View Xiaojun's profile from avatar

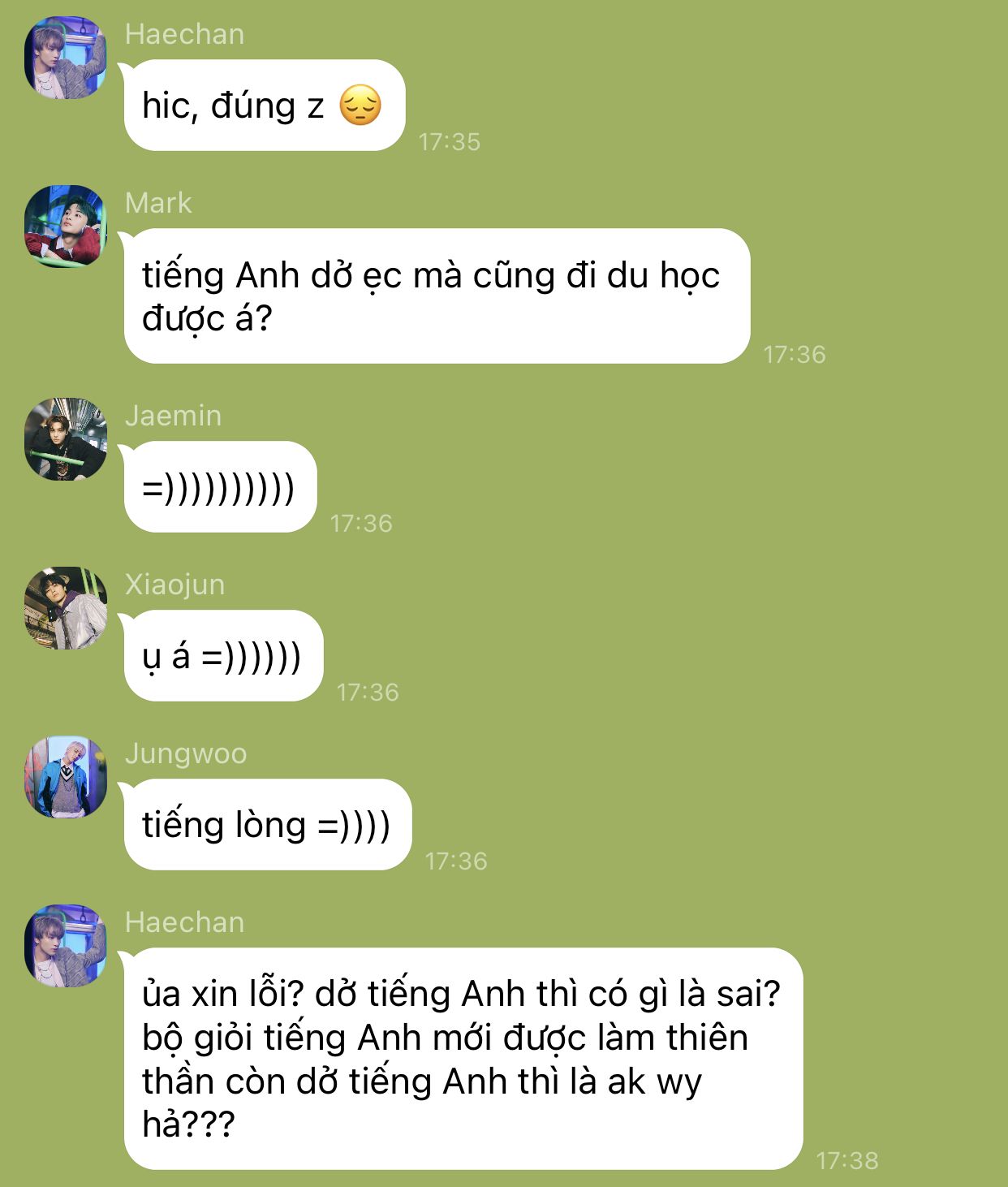pyautogui.click(x=66, y=608)
